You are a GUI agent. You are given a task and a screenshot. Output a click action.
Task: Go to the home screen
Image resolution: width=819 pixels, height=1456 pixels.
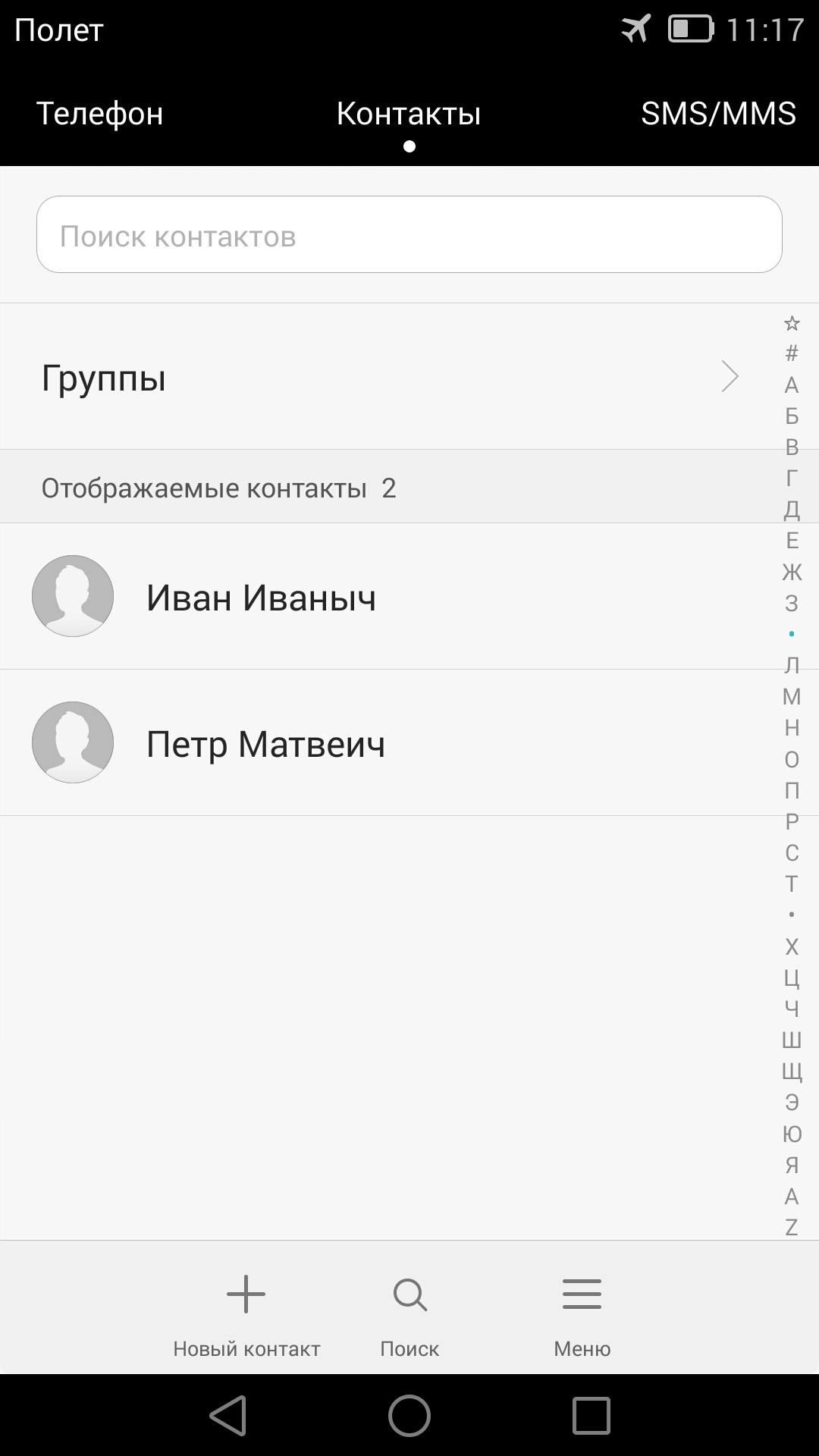[x=409, y=1415]
